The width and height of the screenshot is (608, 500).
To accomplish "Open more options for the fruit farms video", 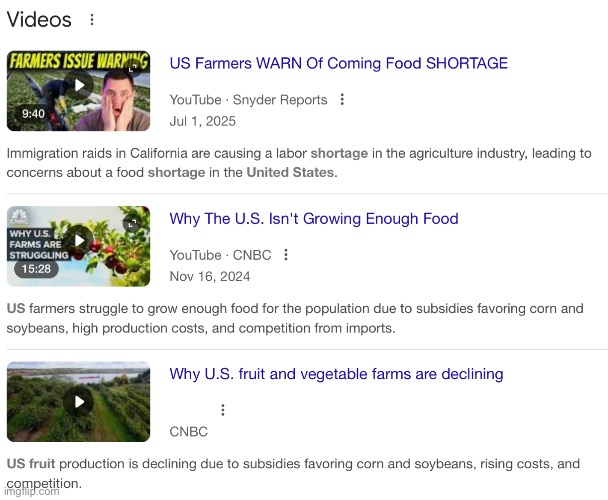I will point(222,410).
